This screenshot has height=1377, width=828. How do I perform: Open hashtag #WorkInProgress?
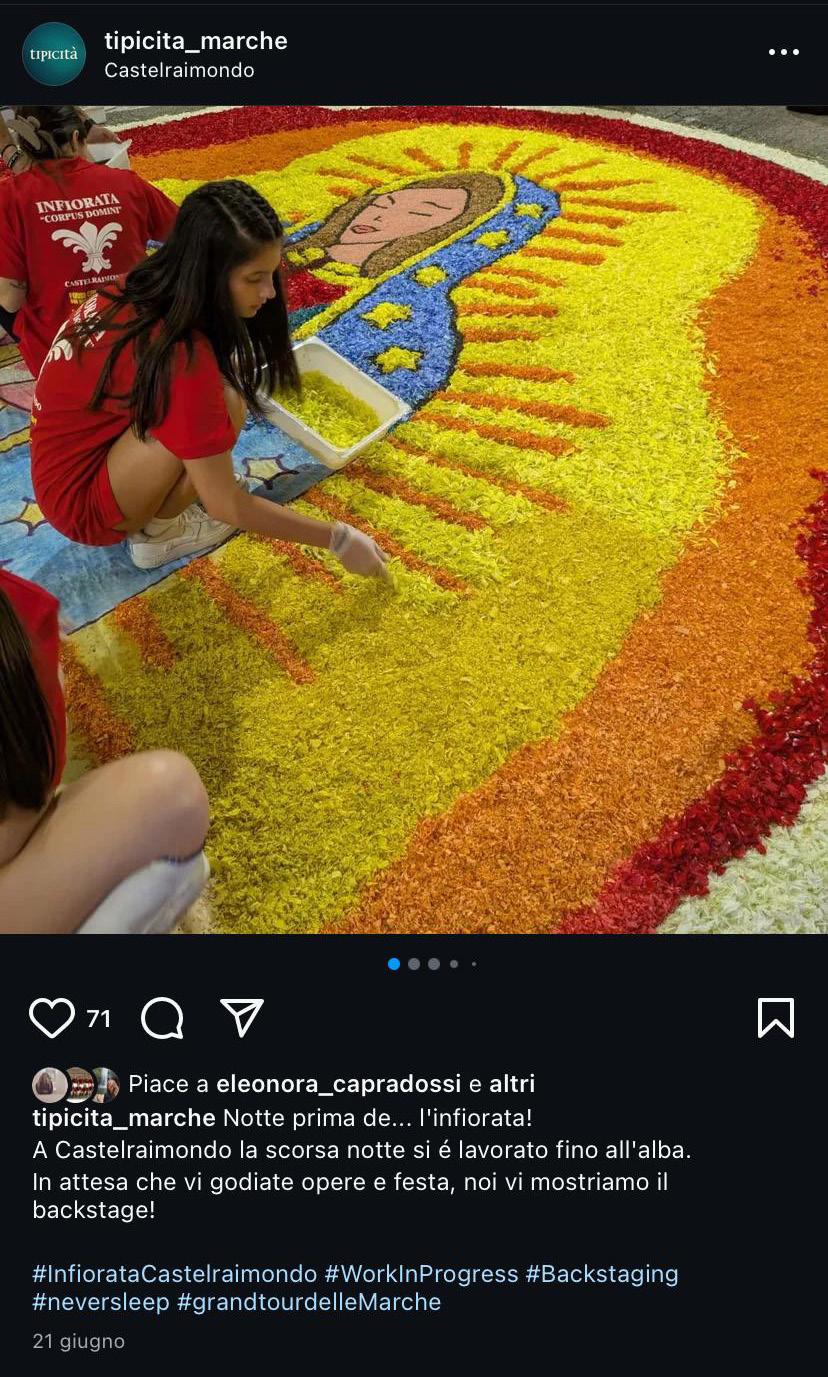422,1274
